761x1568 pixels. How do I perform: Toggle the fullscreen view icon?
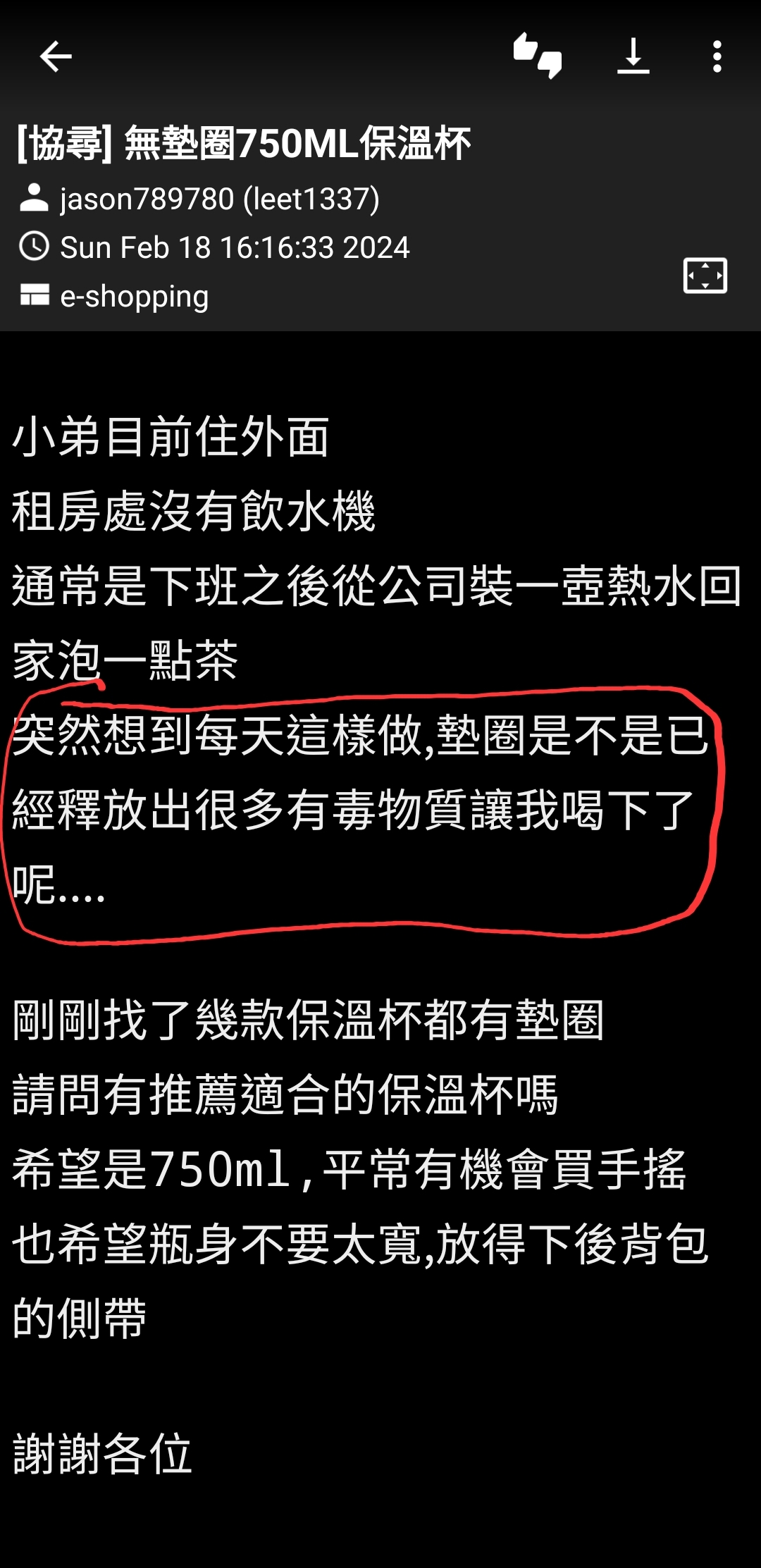(705, 276)
